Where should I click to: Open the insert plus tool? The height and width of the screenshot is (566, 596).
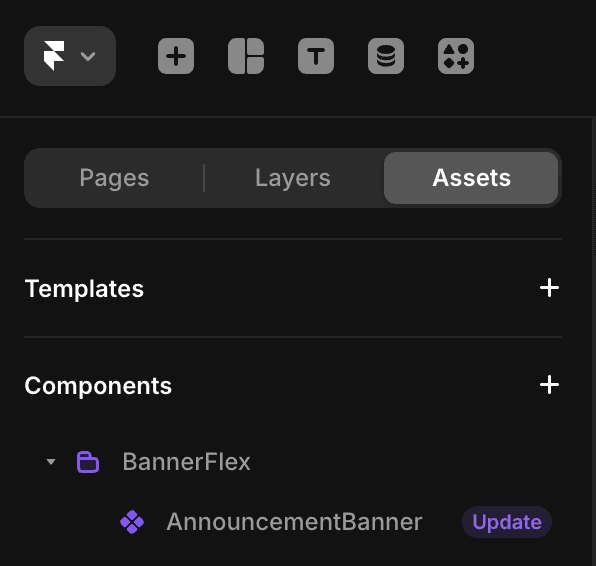(176, 56)
